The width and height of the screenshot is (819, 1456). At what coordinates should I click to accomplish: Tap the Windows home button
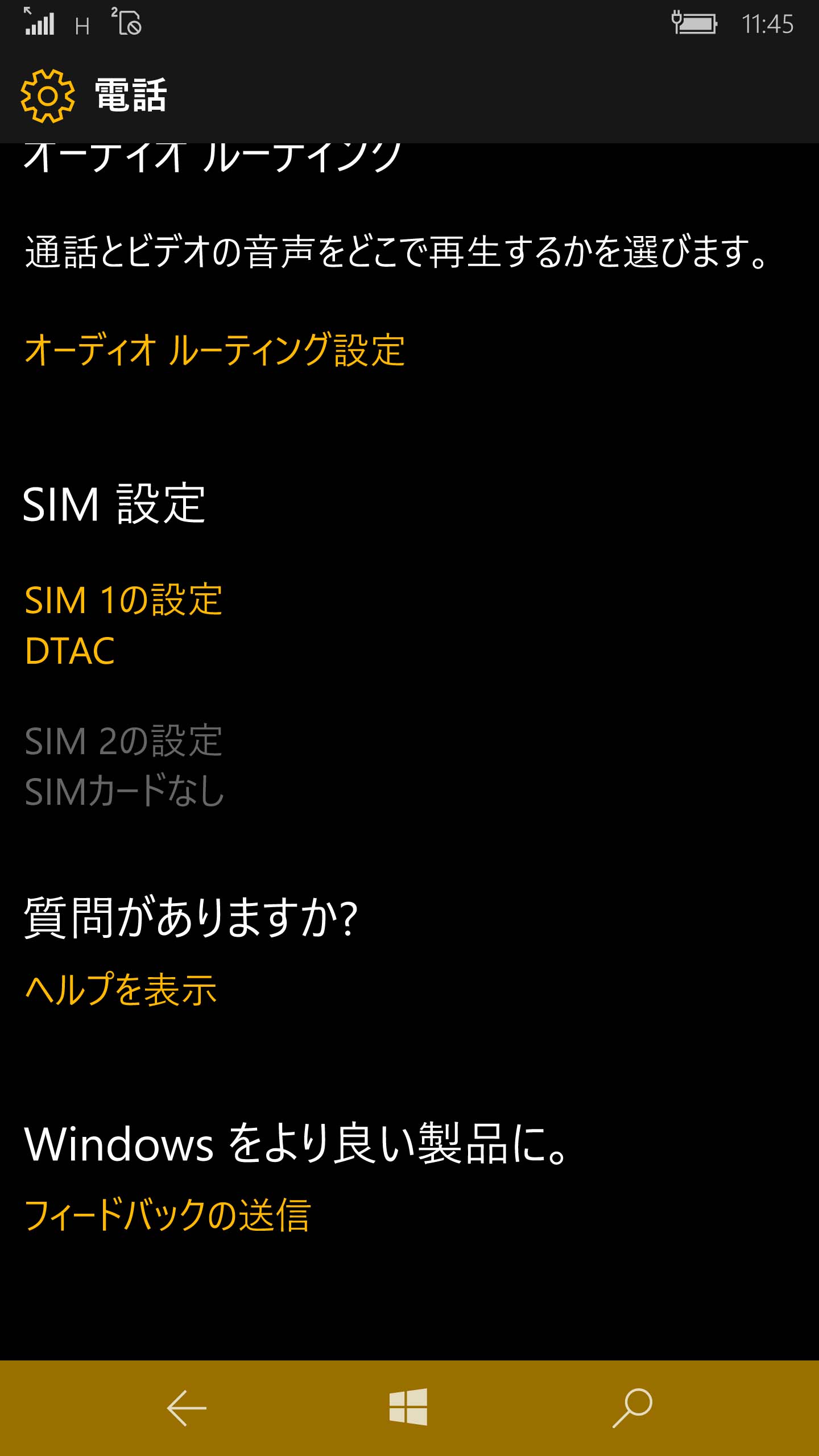408,1407
